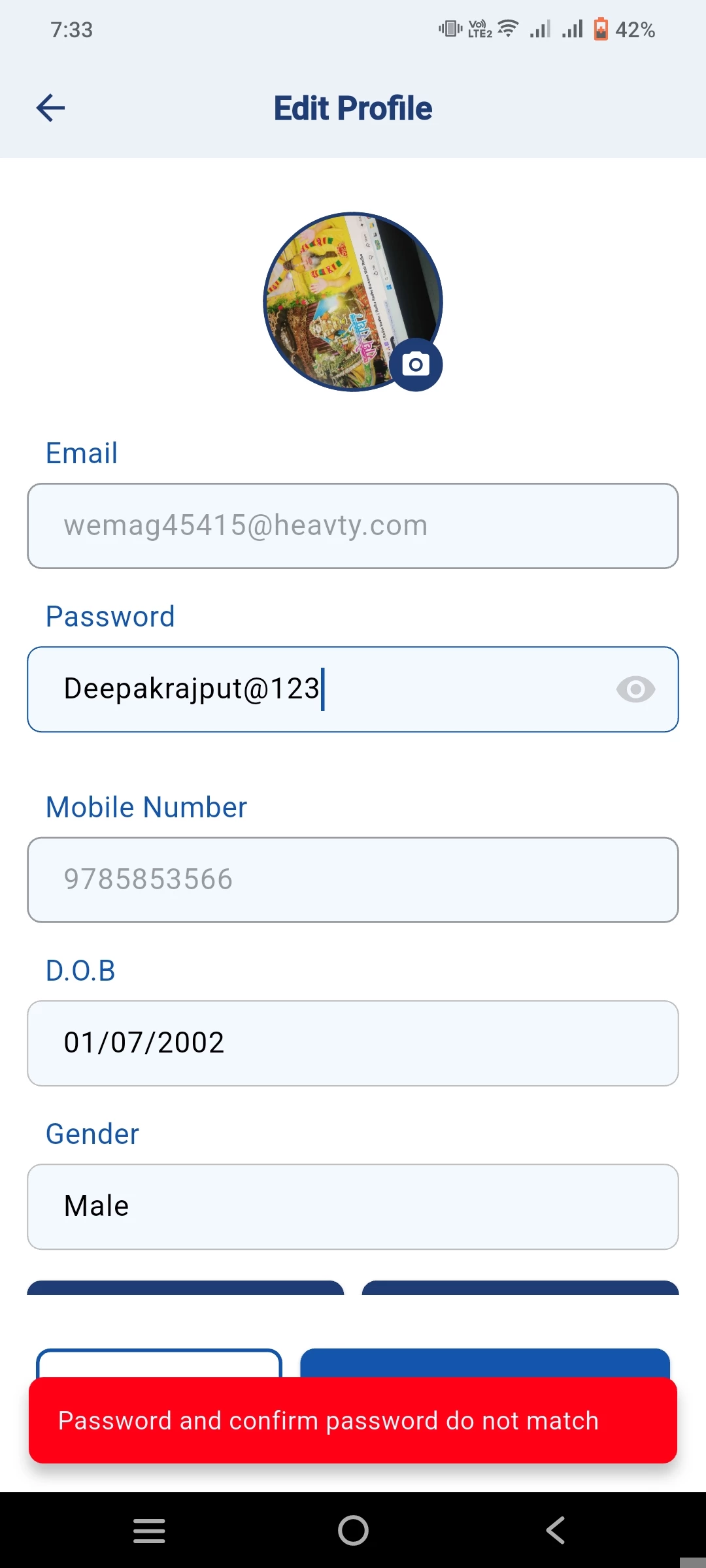Tap the Email field
This screenshot has width=706, height=1568.
click(353, 526)
